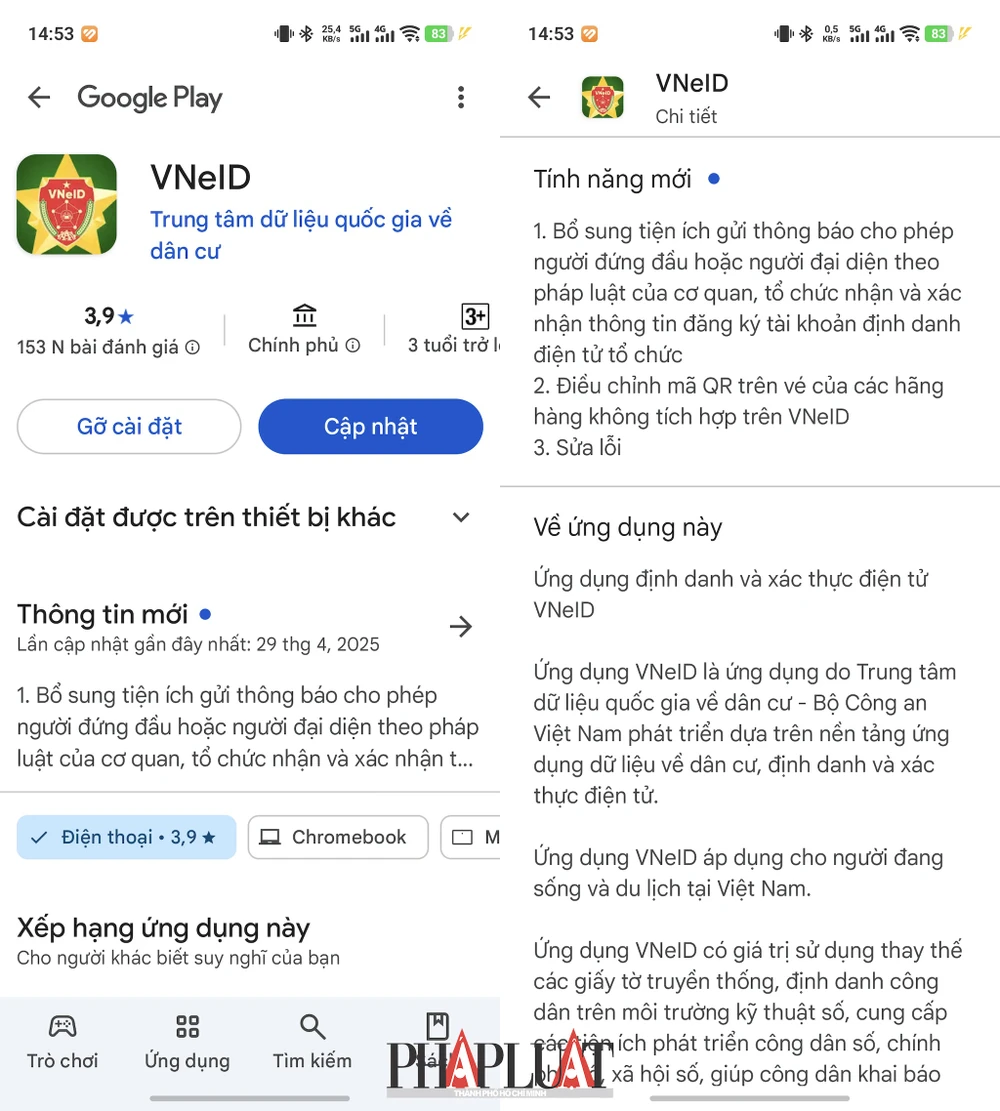Screen dimensions: 1000x1111
Task: Select the Chromebook chip
Action: (x=337, y=837)
